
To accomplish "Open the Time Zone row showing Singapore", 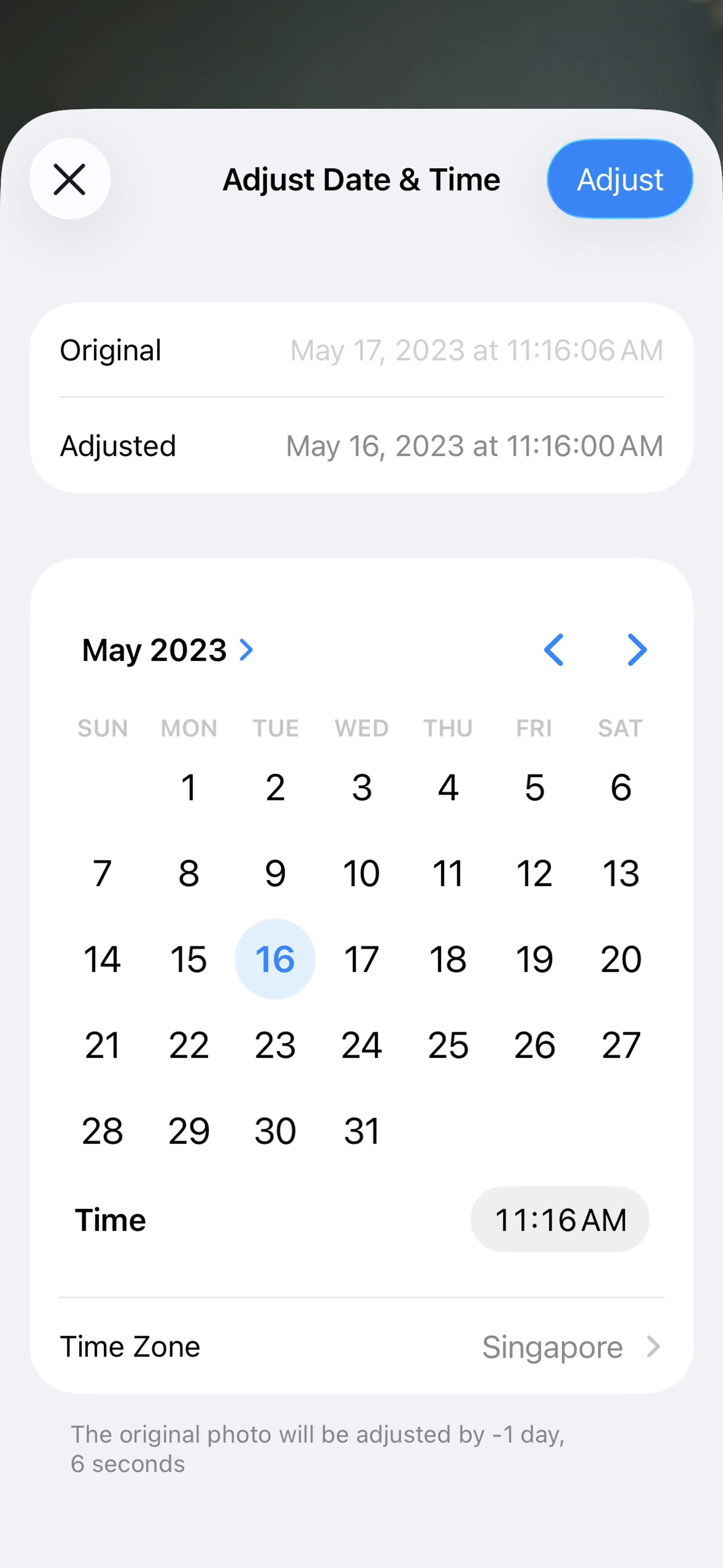I will [361, 1346].
